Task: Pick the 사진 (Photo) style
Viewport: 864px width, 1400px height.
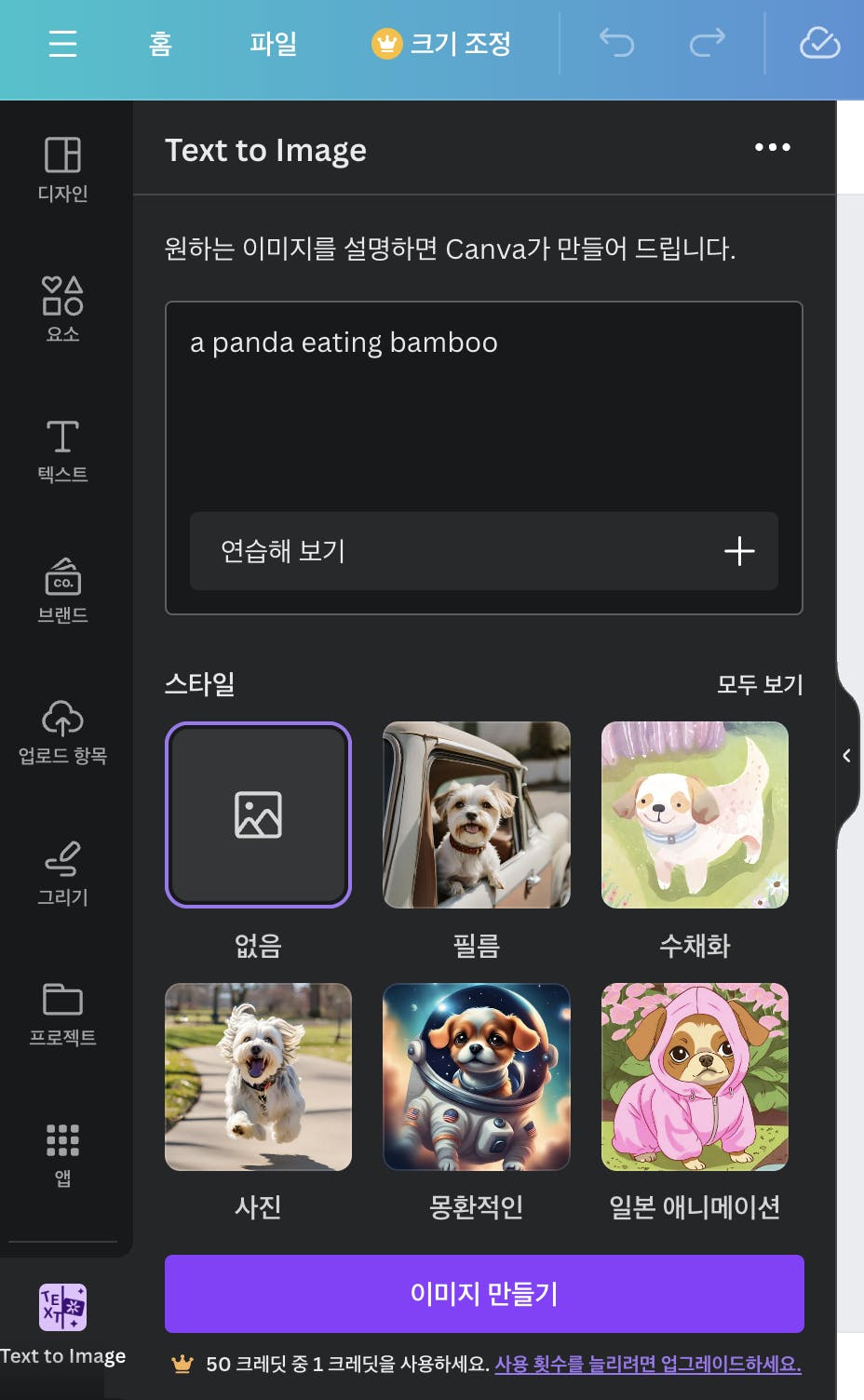Action: coord(258,1077)
